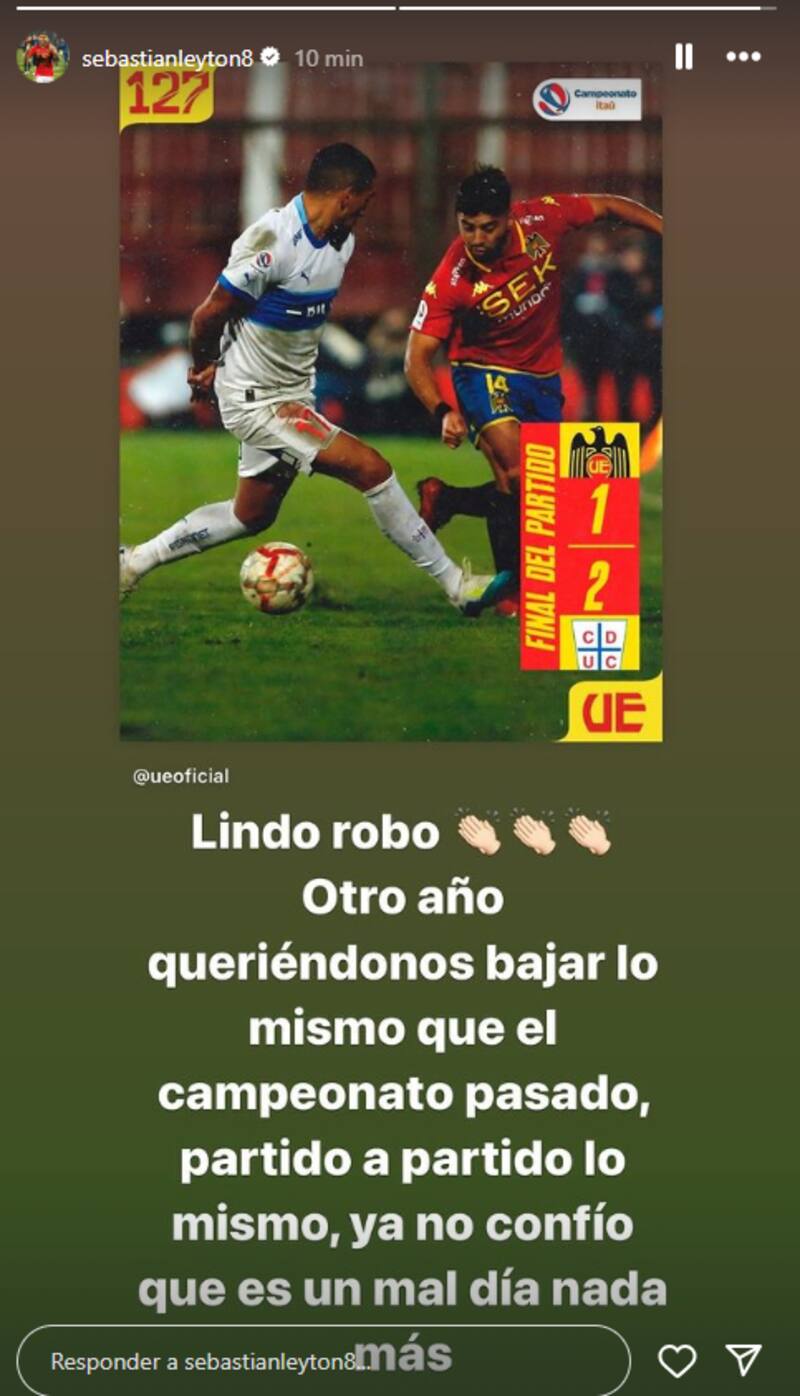Open the shared @ueoficial post
Viewport: 800px width, 1396px height.
click(x=390, y=400)
